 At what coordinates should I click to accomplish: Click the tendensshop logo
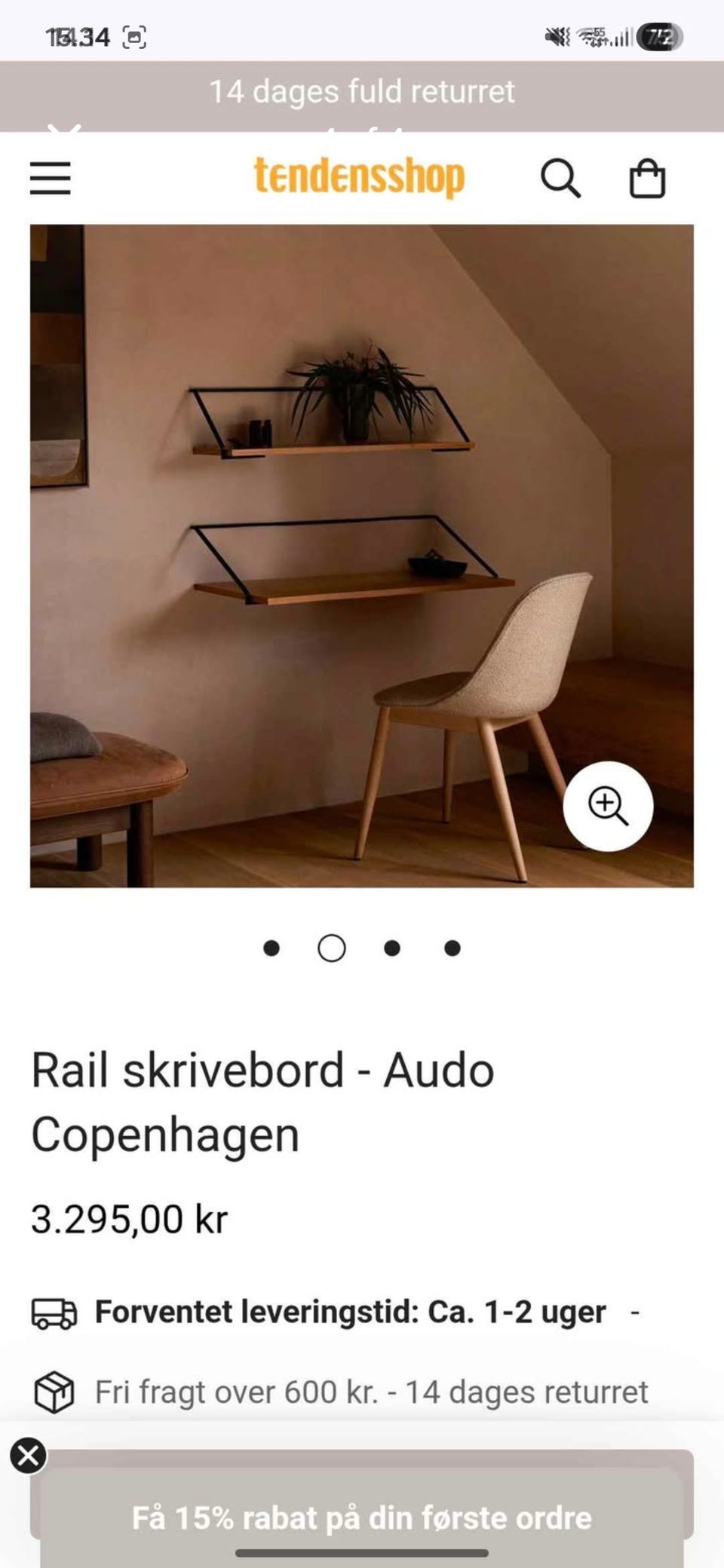359,175
